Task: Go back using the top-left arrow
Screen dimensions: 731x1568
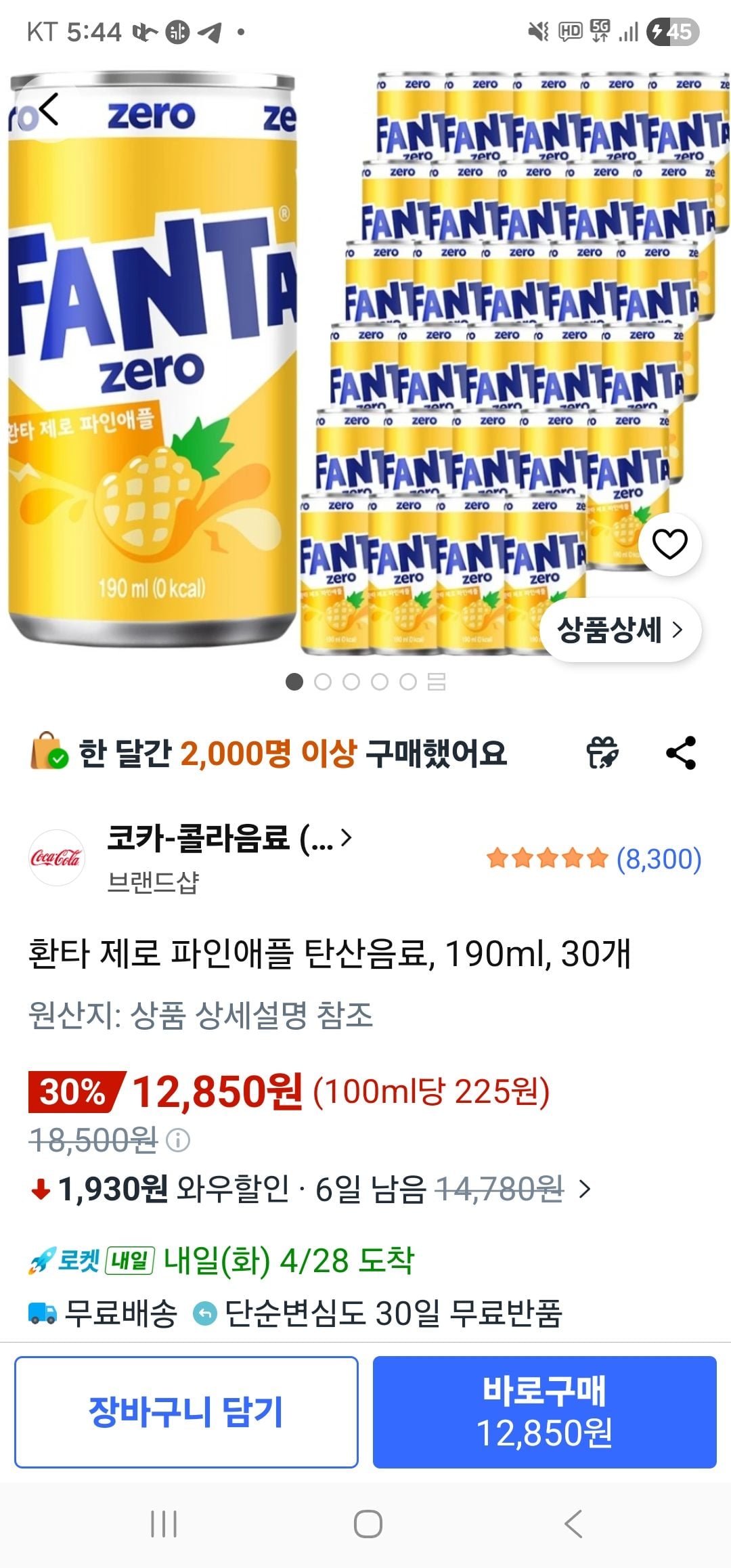Action: tap(49, 110)
